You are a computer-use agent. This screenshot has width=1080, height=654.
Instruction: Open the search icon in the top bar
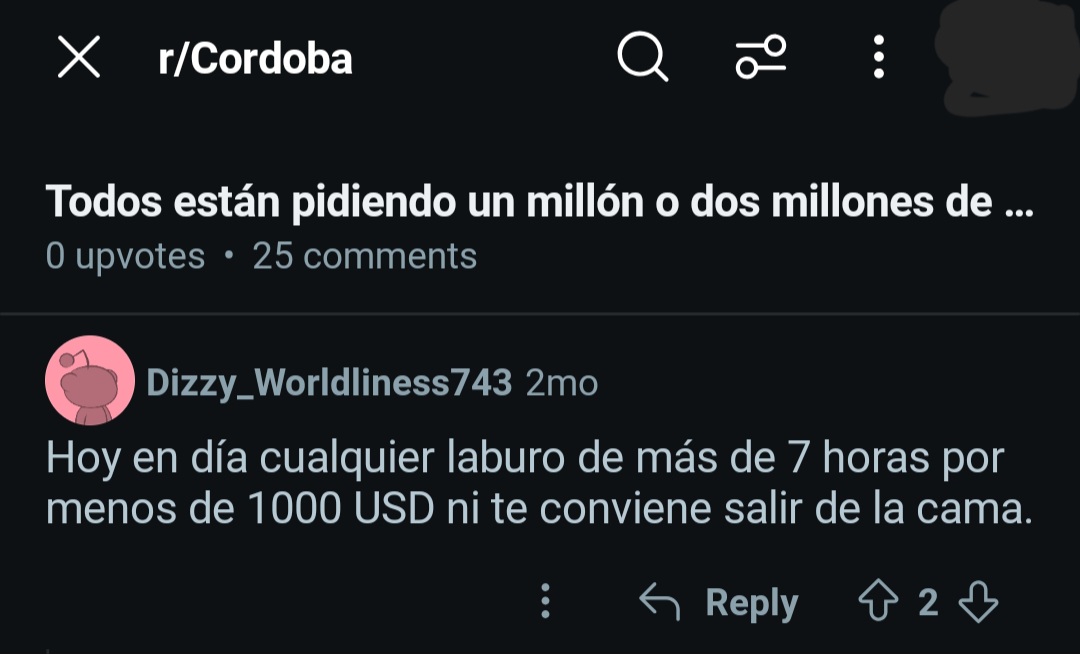click(x=642, y=57)
